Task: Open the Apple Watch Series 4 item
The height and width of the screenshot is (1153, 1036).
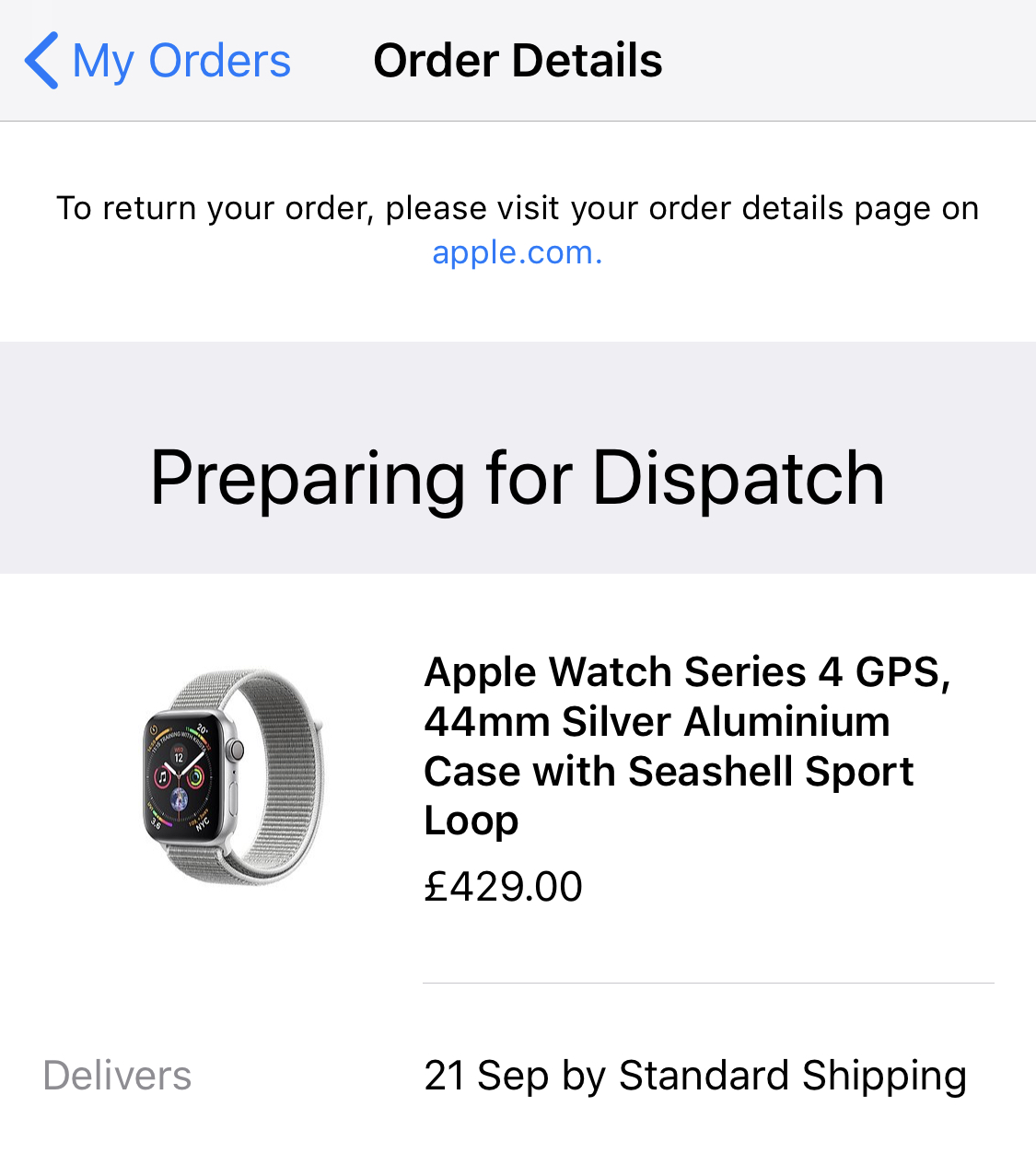Action: (685, 745)
